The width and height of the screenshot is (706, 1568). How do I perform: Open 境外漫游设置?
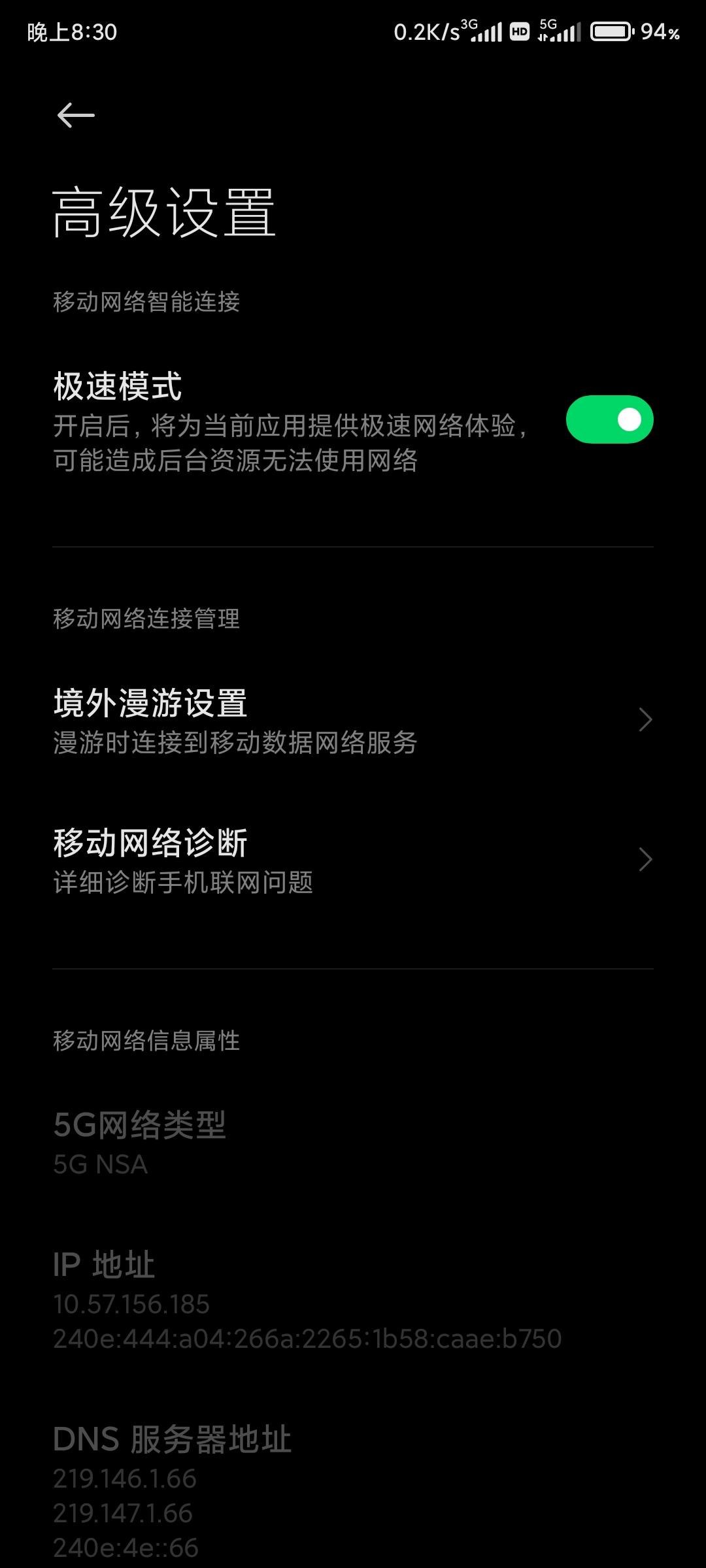pos(353,720)
